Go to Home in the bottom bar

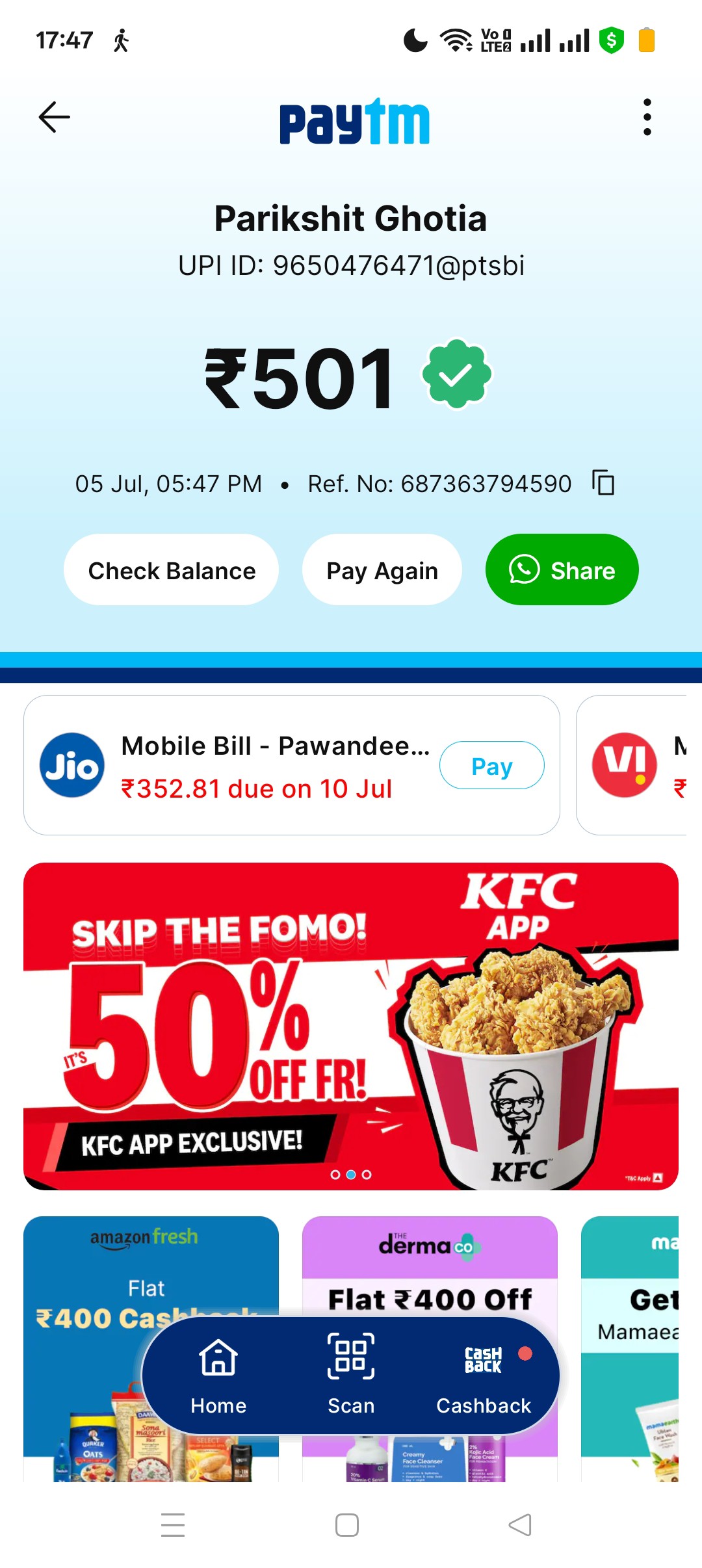point(218,1376)
